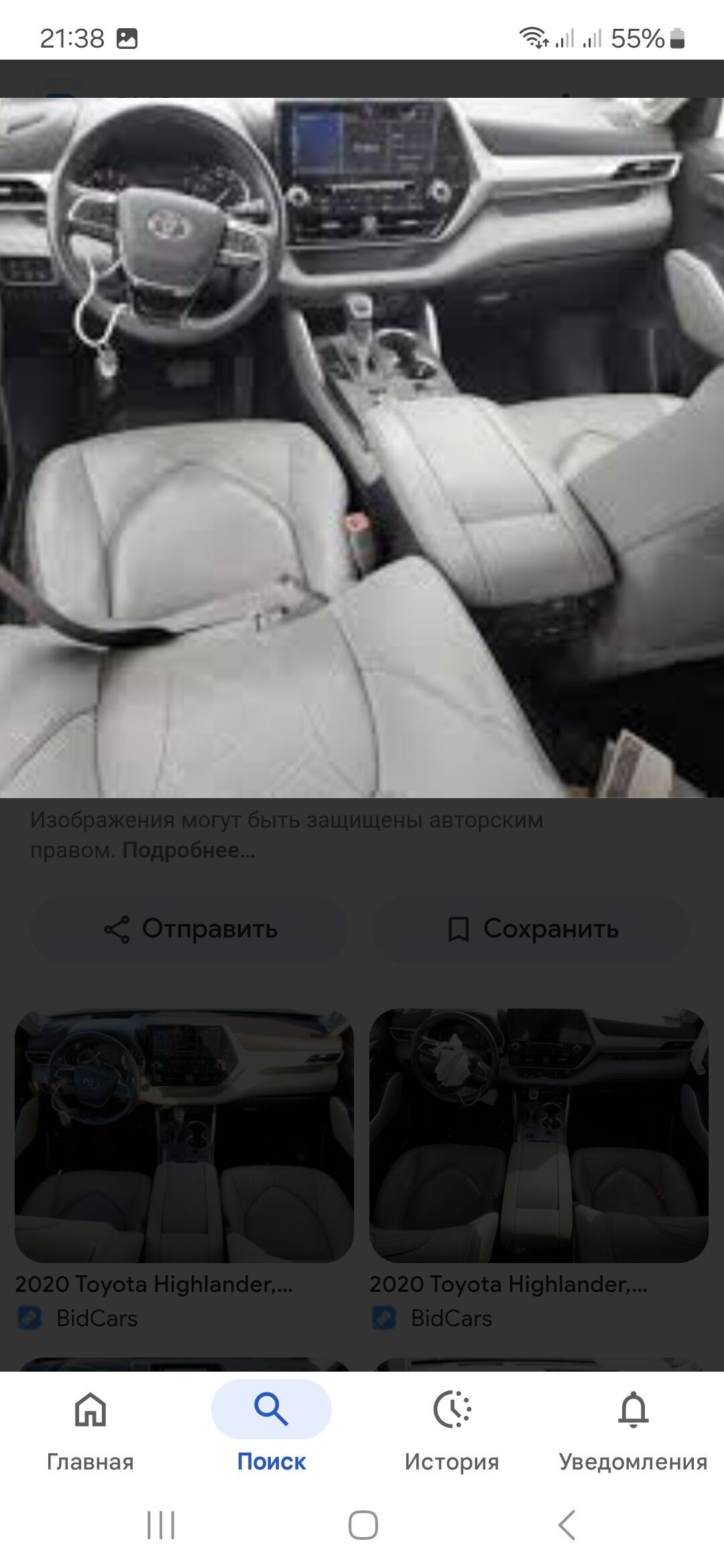Go back using the system back button
The width and height of the screenshot is (724, 1568).
click(x=566, y=1526)
